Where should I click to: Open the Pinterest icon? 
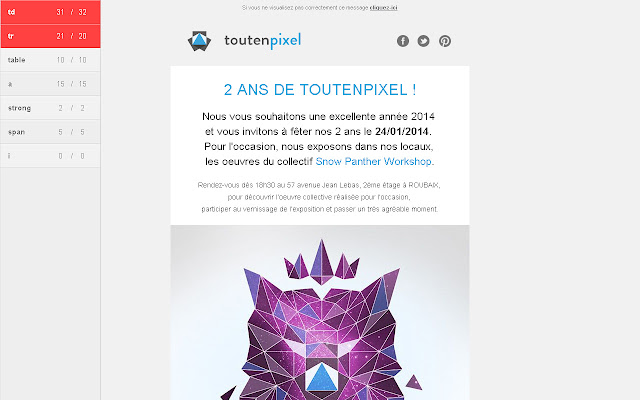(x=445, y=41)
